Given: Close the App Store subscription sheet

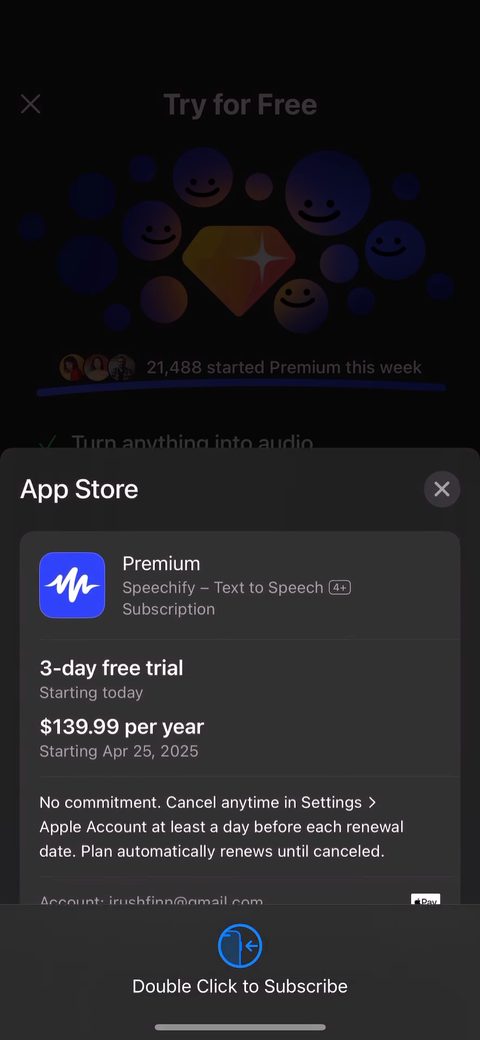Looking at the screenshot, I should click(442, 489).
